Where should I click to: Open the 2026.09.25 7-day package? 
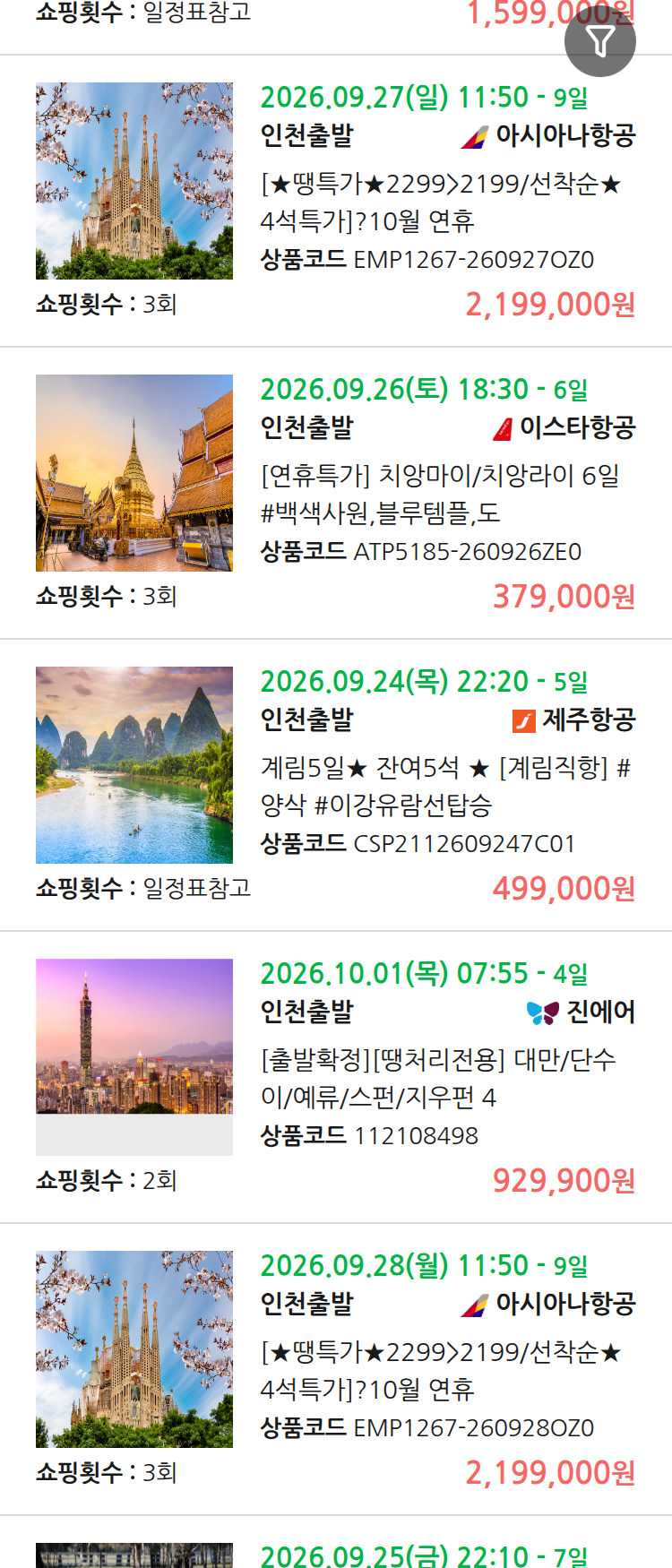point(336,1543)
